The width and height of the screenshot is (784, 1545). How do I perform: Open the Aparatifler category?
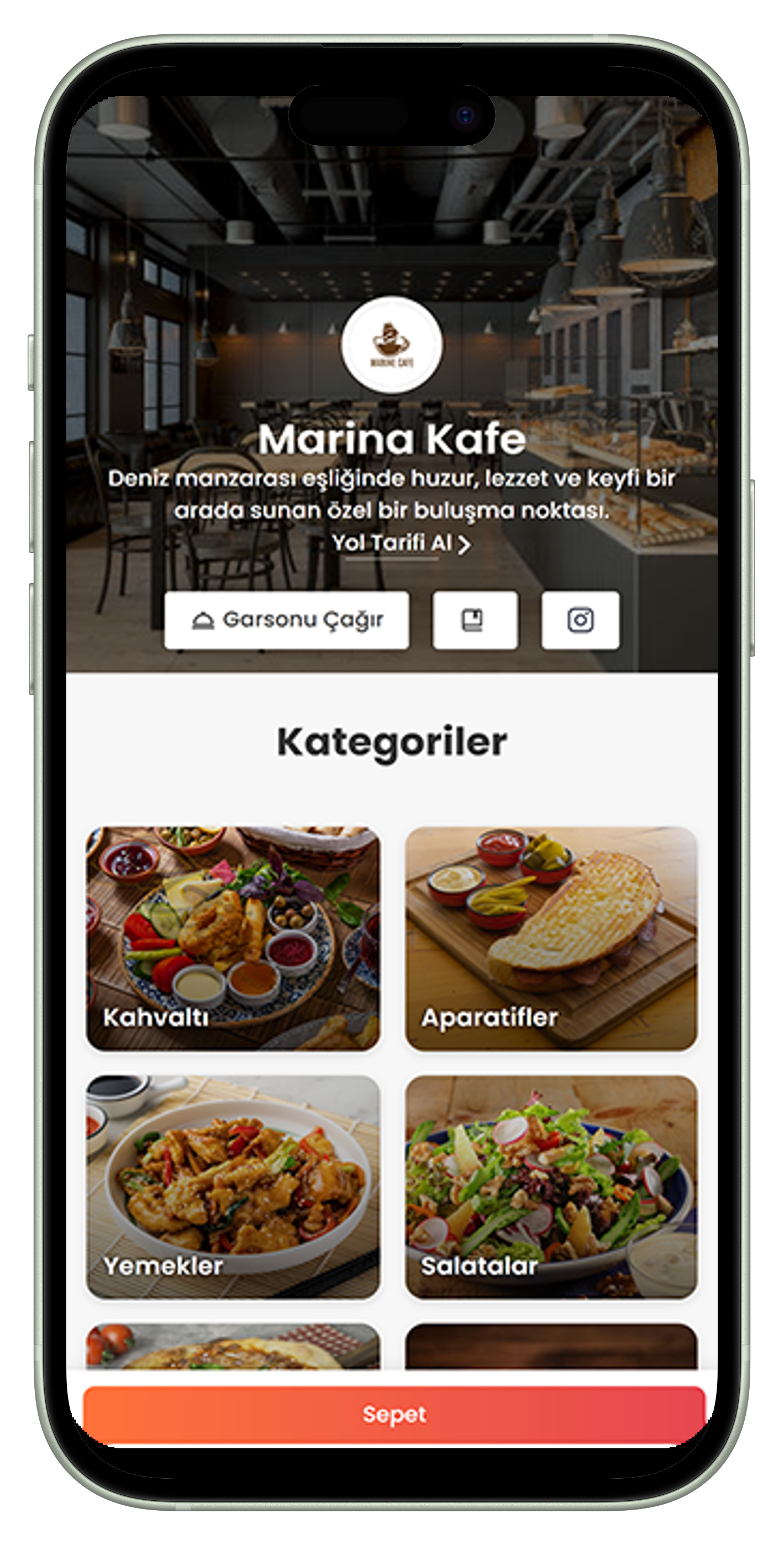[x=551, y=938]
